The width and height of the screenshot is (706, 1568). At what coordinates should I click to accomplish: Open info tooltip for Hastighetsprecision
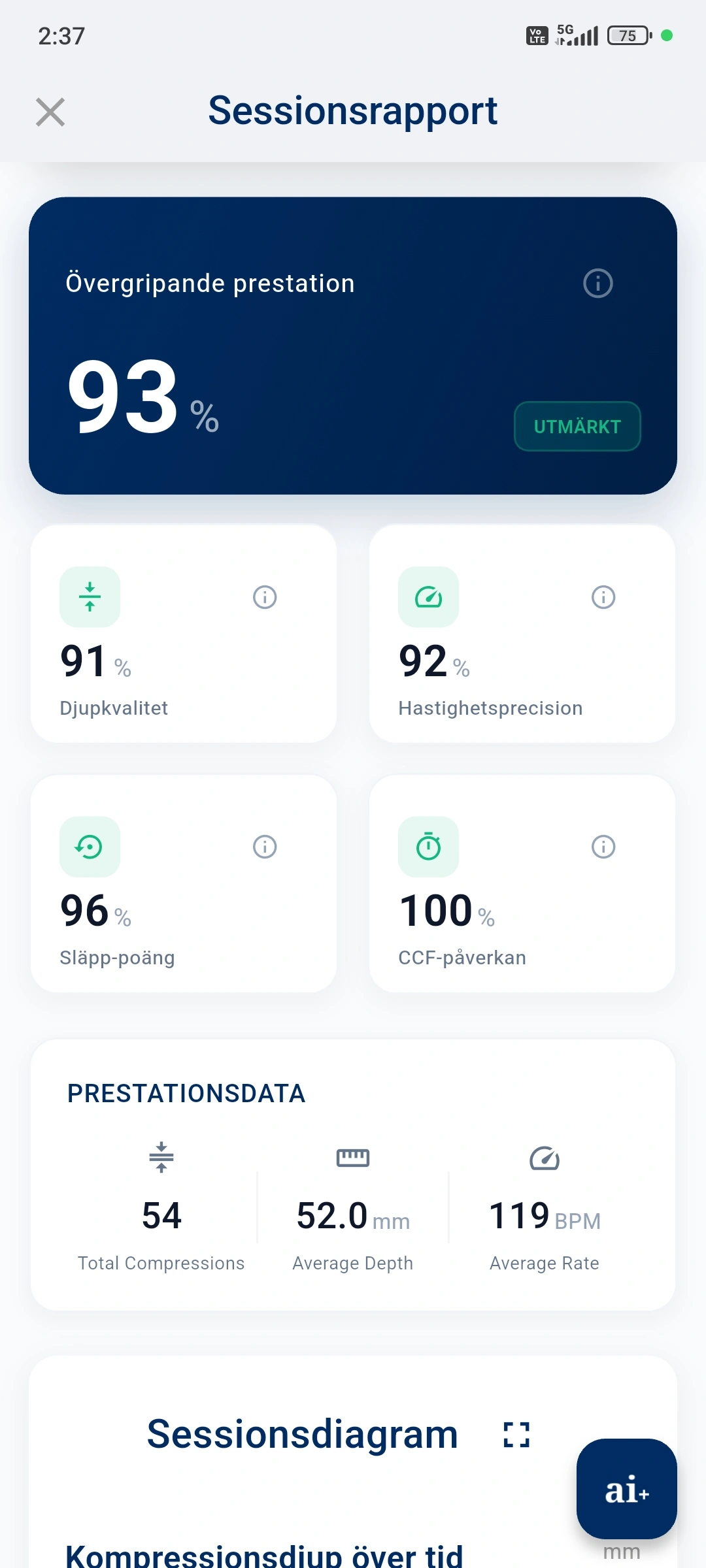602,596
